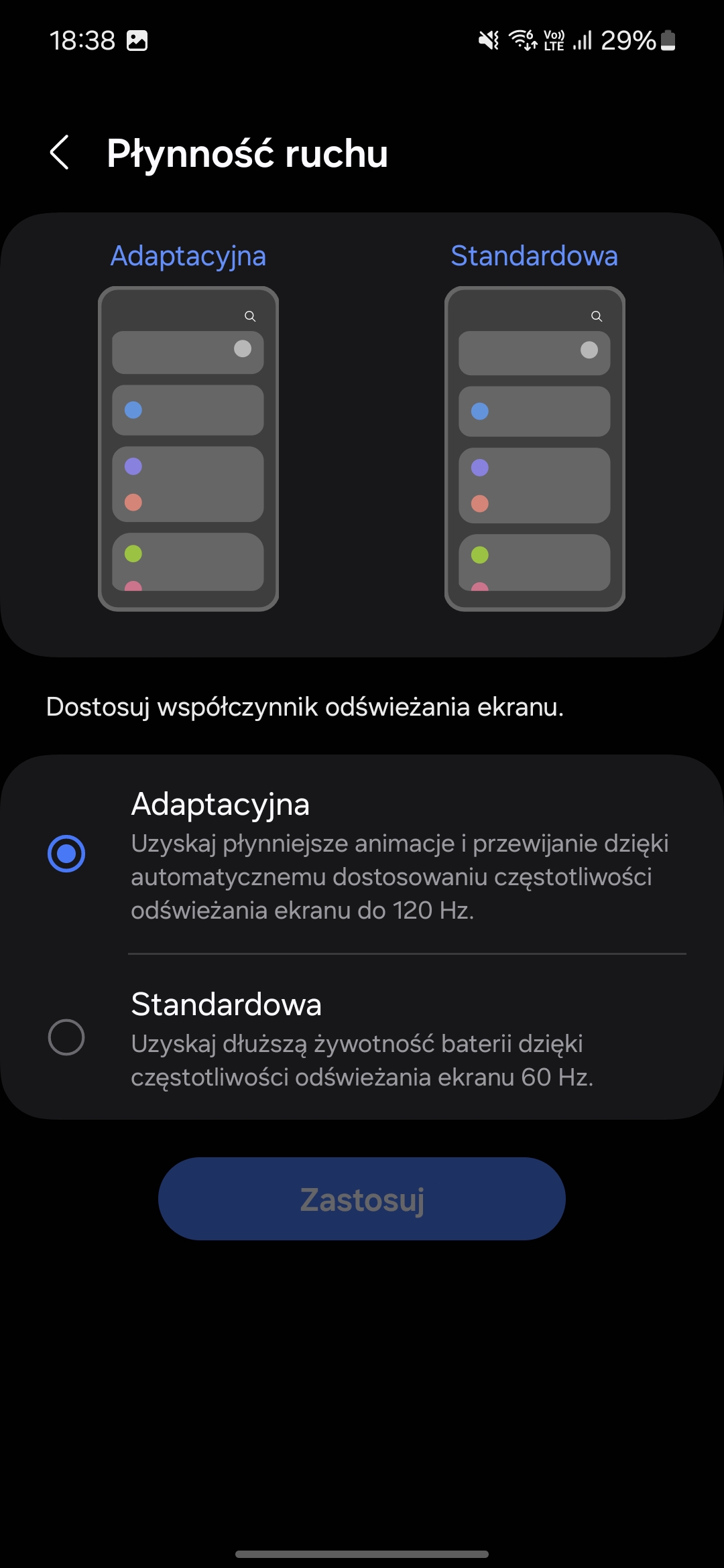Image resolution: width=724 pixels, height=1568 pixels.
Task: Go back from Płynność ruchu
Action: 60,153
